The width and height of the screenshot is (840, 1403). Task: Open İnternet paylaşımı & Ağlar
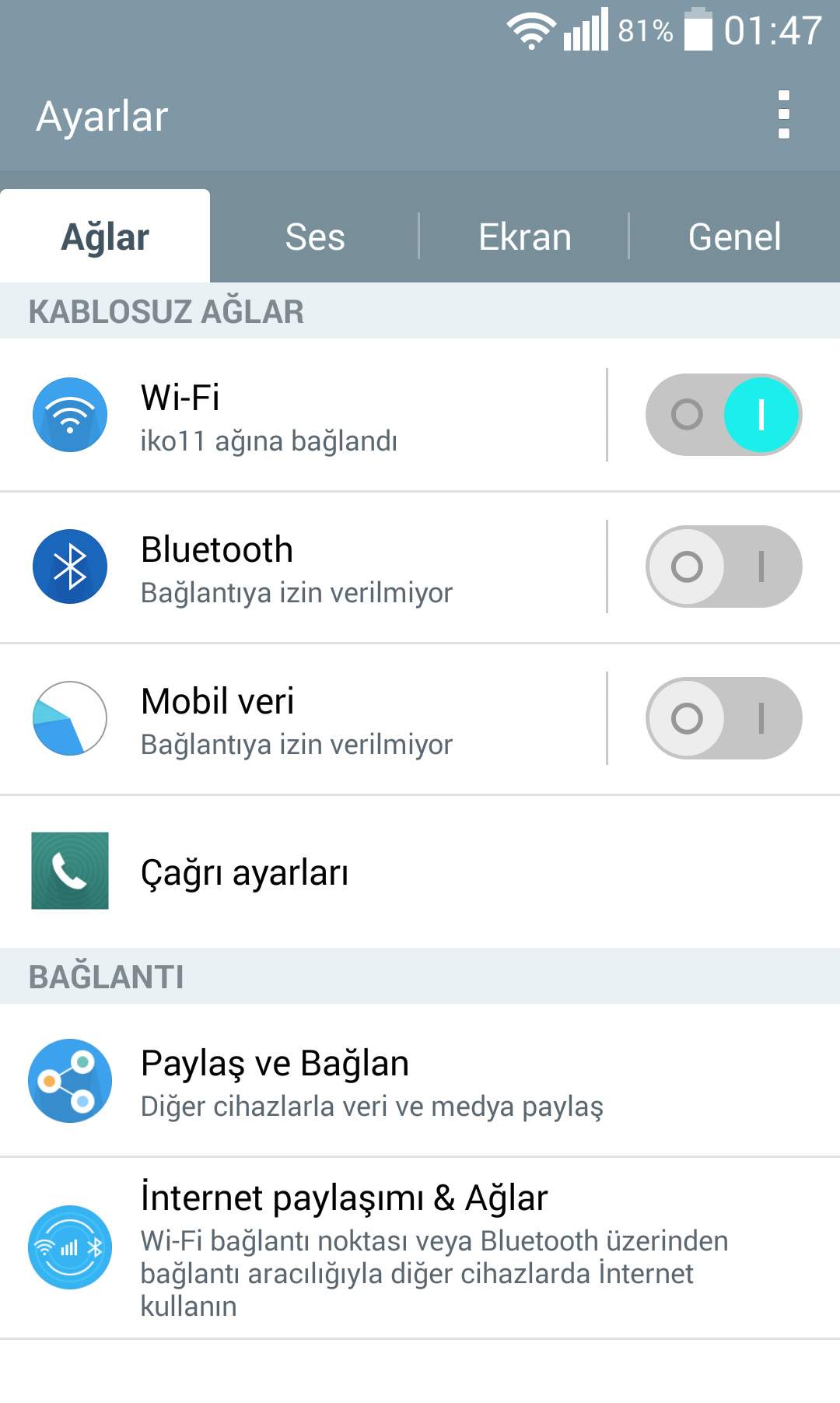420,1247
